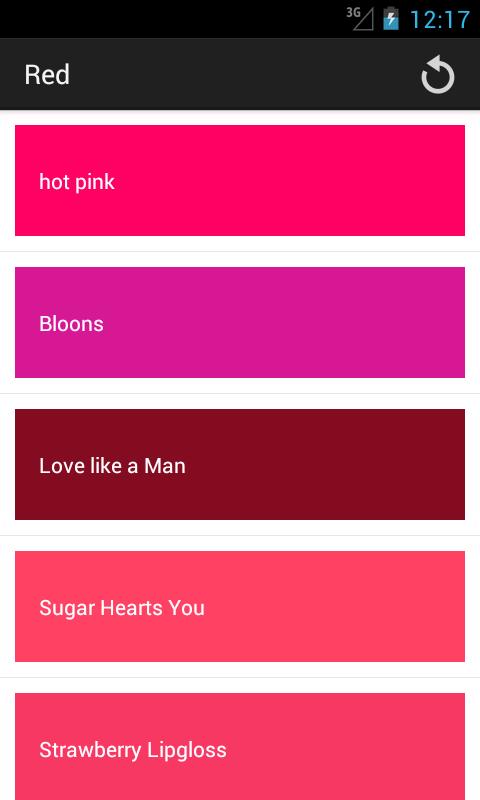Open the Bloons color swatch
The width and height of the screenshot is (480, 800).
pyautogui.click(x=240, y=322)
